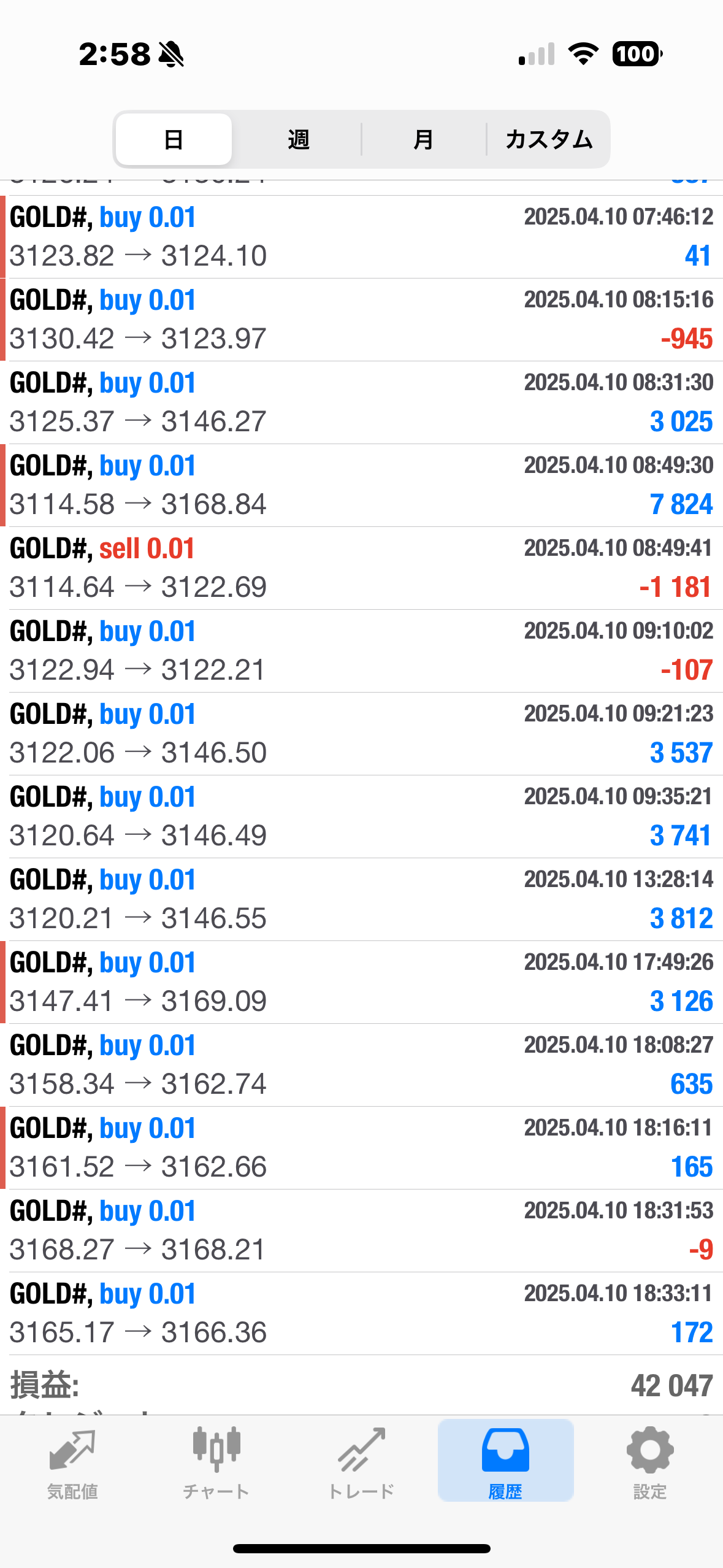Image resolution: width=723 pixels, height=1568 pixels.
Task: Go to the チャート chart tab
Action: point(216,1462)
